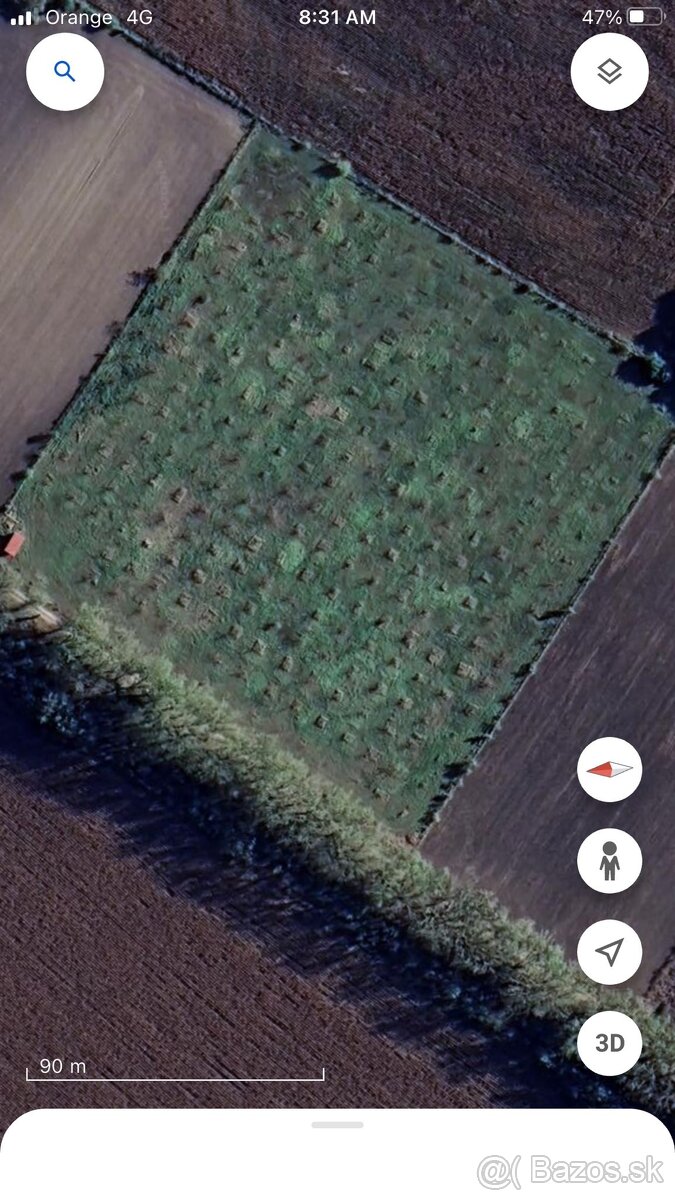The height and width of the screenshot is (1200, 675).
Task: Center map on my current location
Action: pos(609,952)
